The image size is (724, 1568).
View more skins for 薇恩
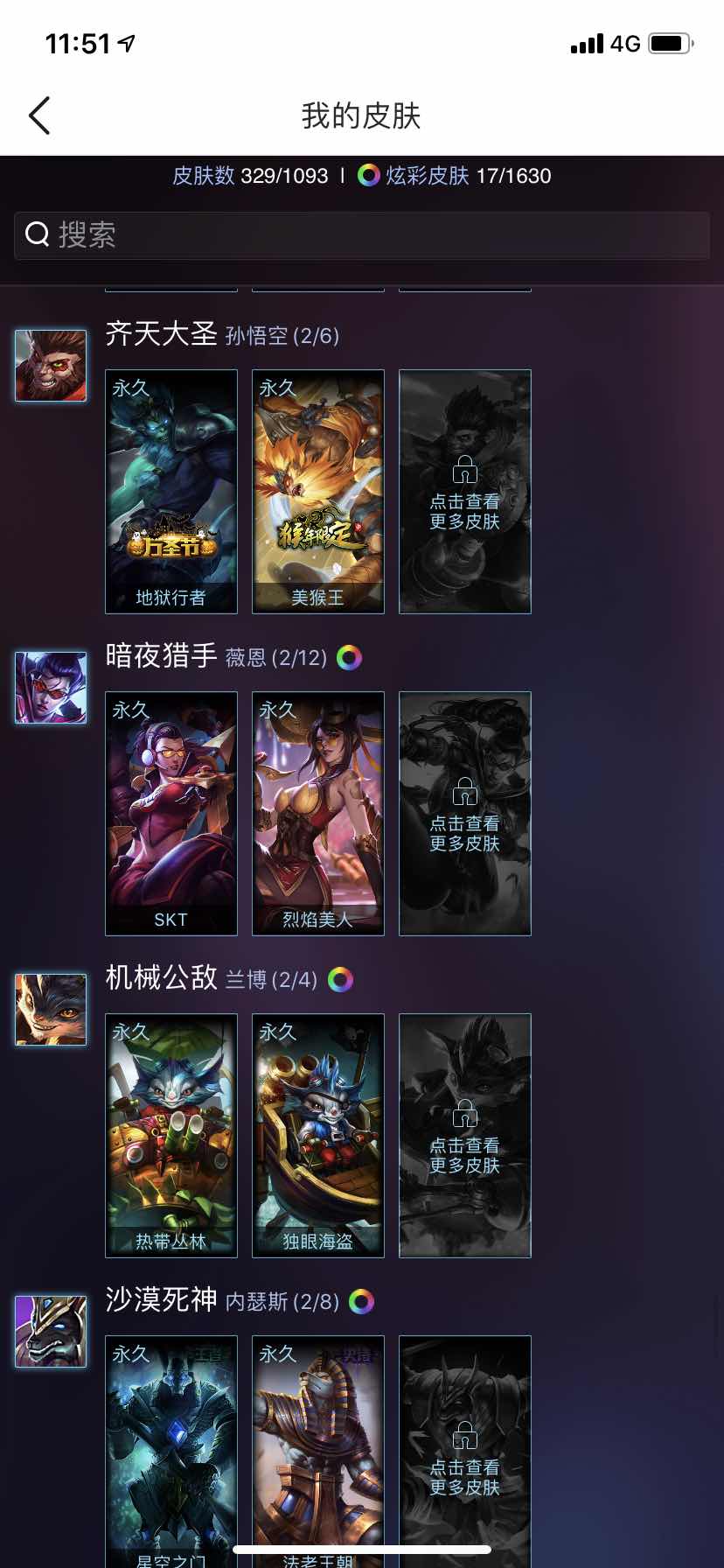pos(465,814)
